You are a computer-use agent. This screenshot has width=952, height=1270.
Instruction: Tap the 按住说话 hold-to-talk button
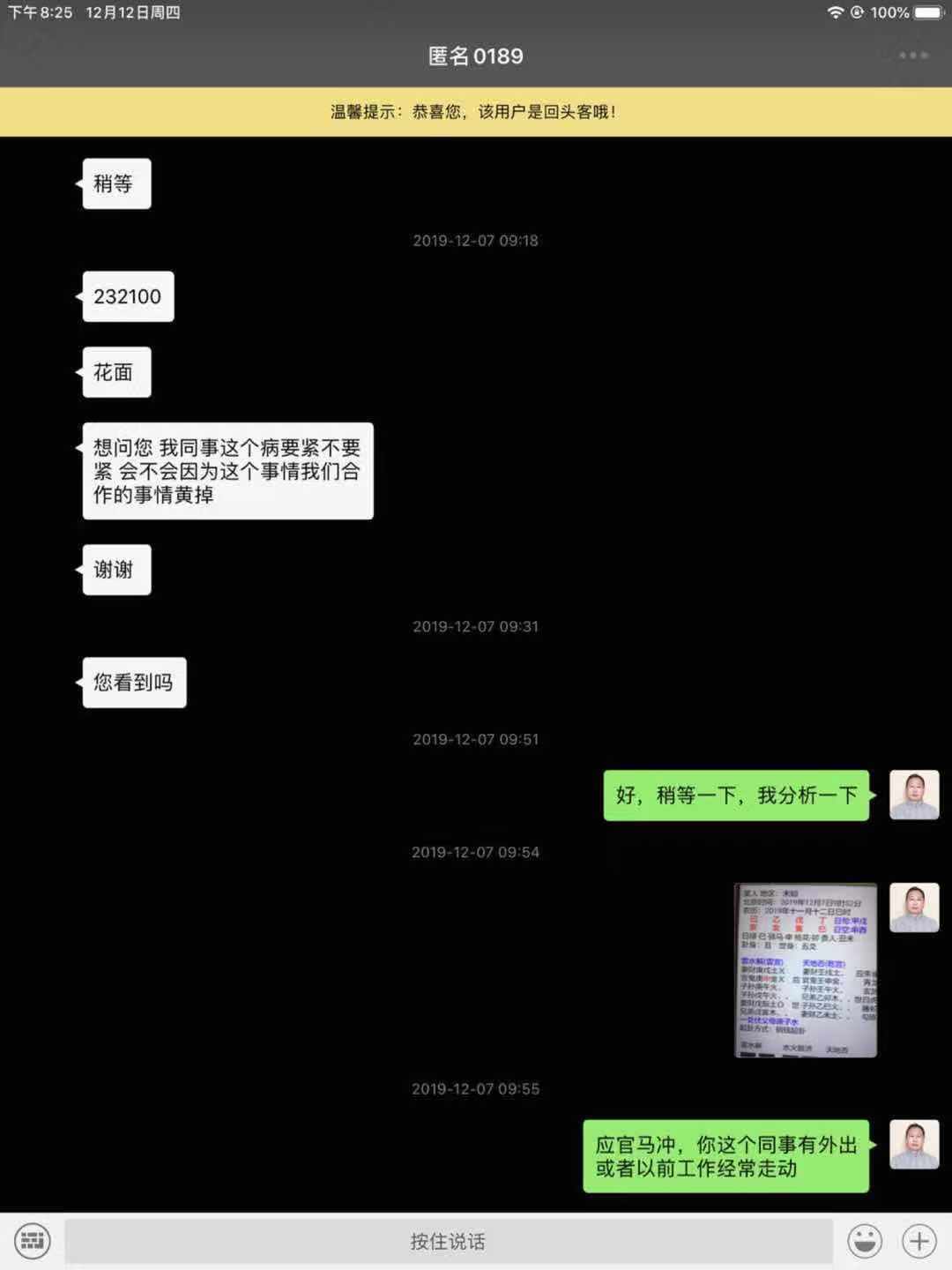[448, 1241]
